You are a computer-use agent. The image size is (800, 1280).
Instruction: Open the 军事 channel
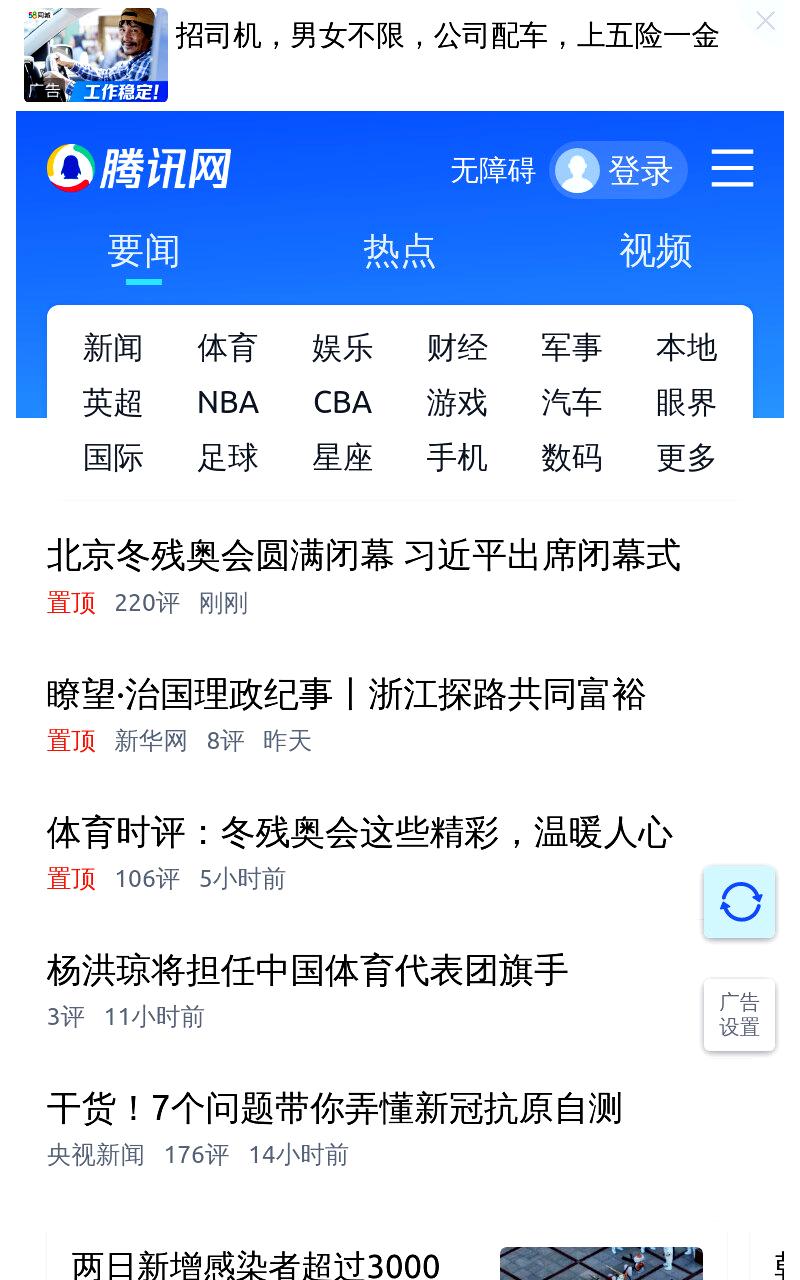[x=572, y=348]
